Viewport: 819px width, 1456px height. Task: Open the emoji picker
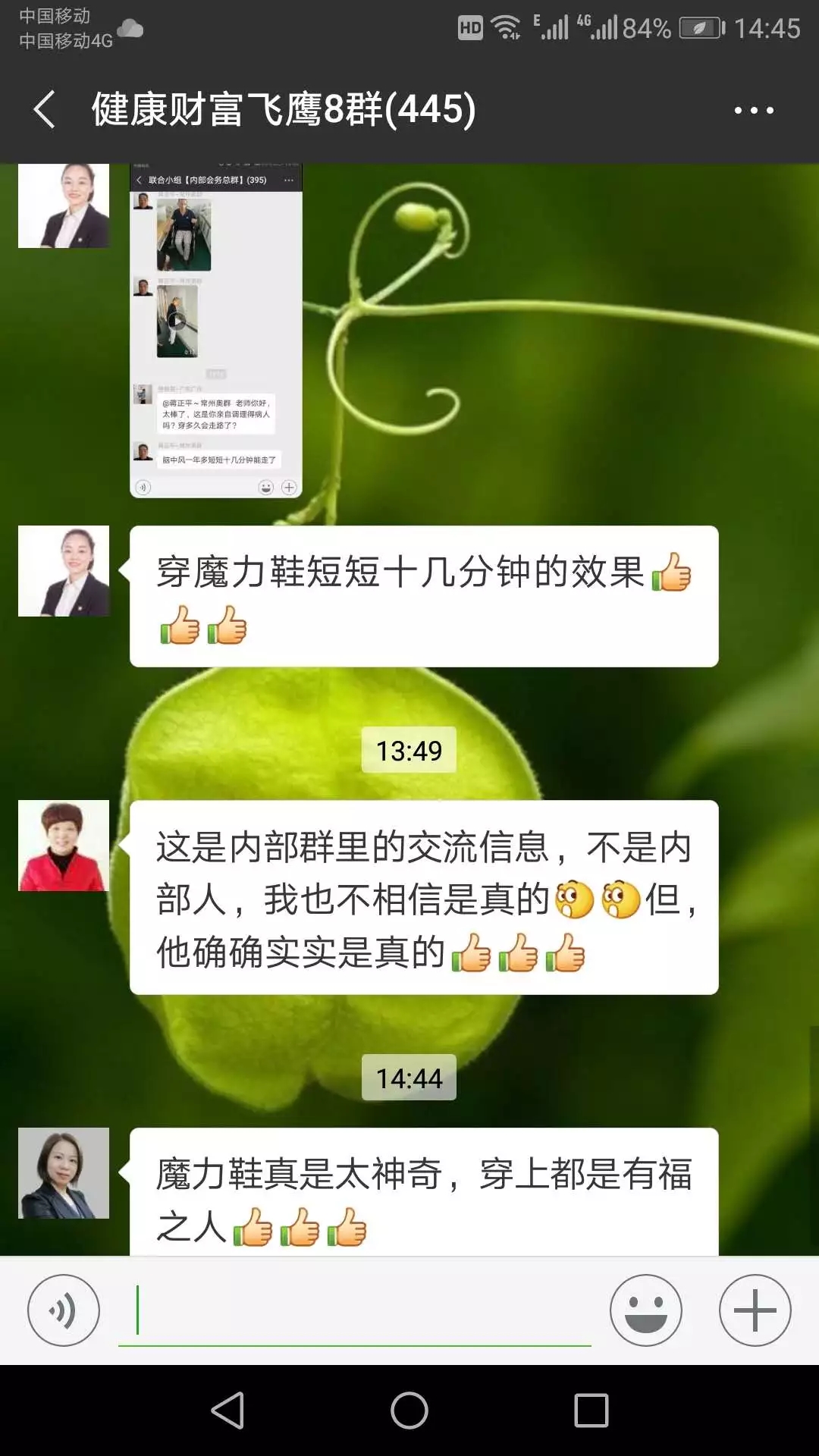645,1310
